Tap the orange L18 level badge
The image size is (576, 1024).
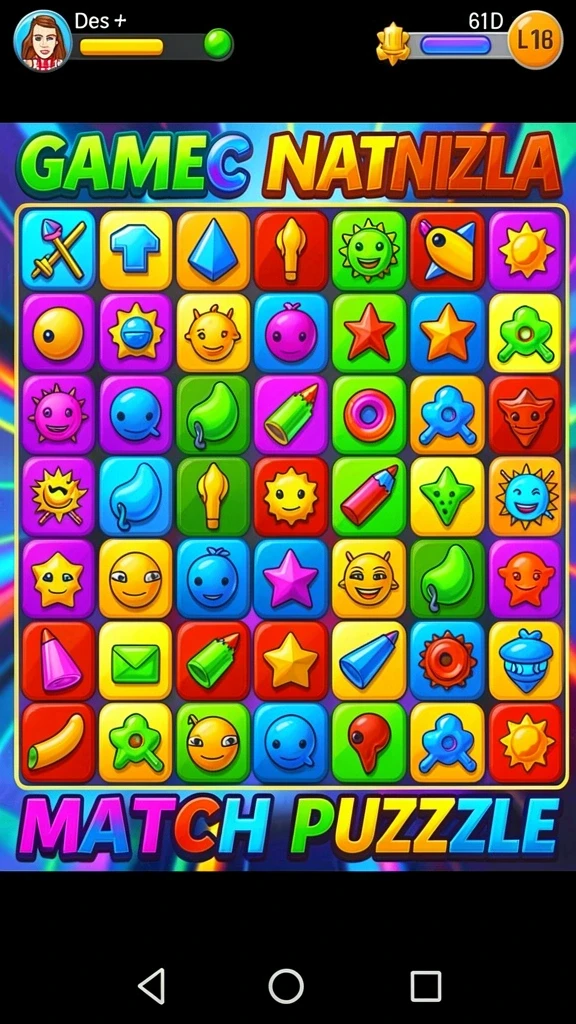(x=536, y=40)
